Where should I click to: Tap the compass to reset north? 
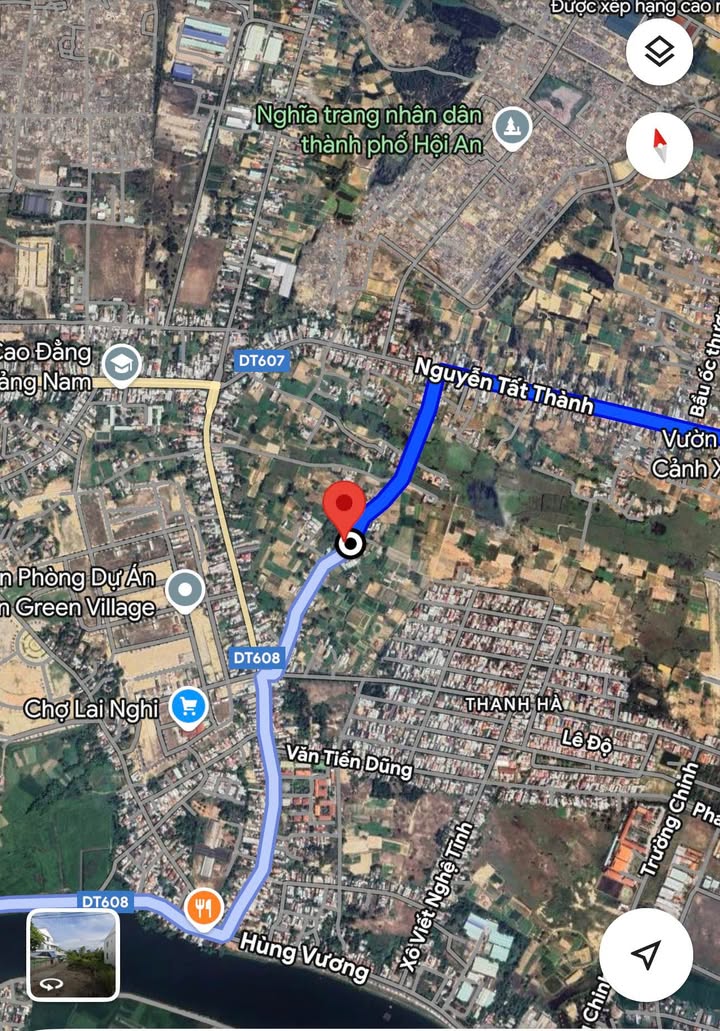pyautogui.click(x=659, y=145)
